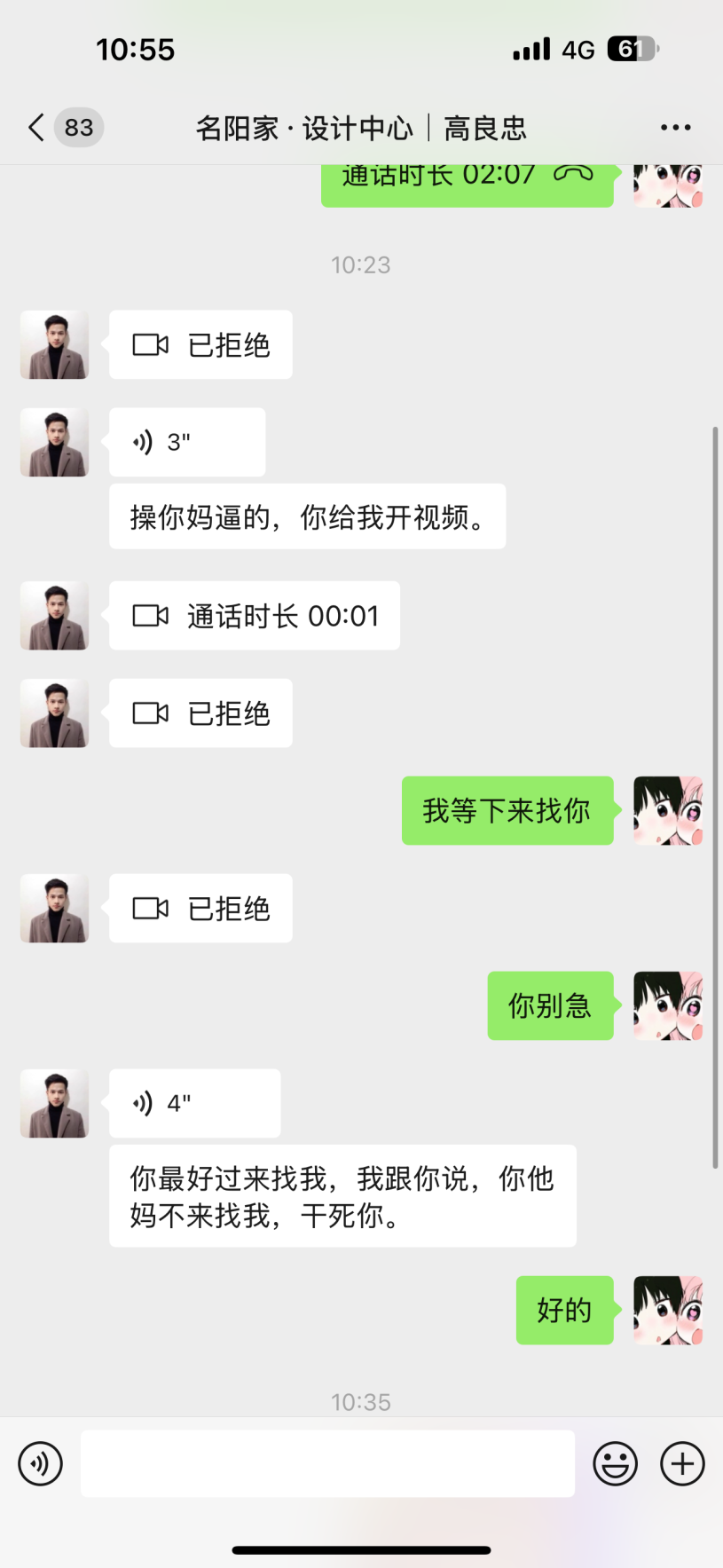Tap the 已拒绝 video call entry under 10:23
The width and height of the screenshot is (723, 1568).
pos(200,345)
